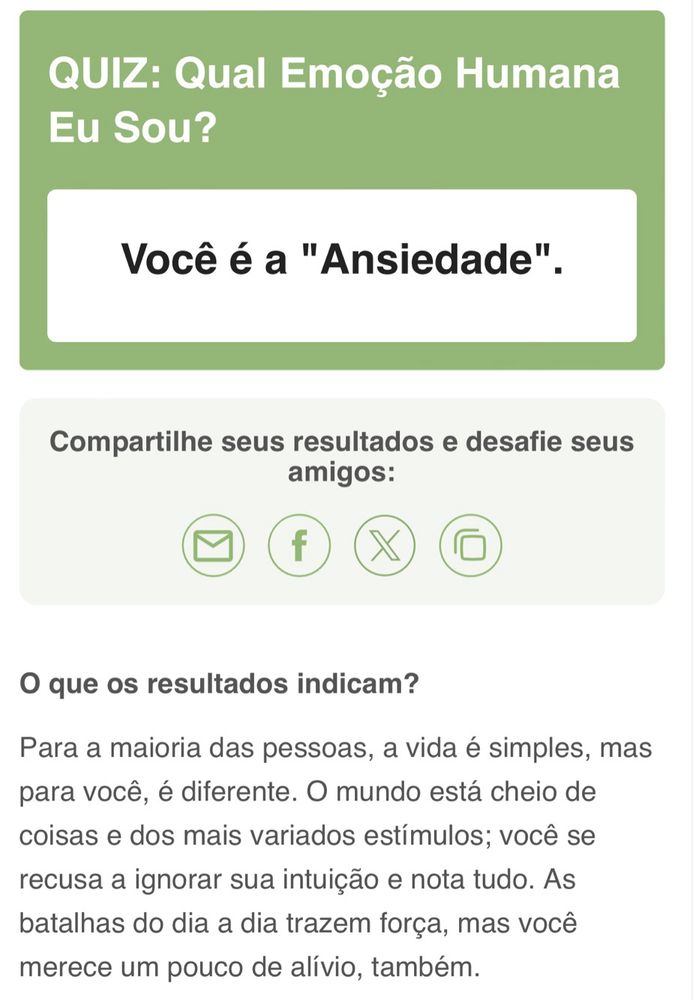693x1000 pixels.
Task: Copy the quiz result link
Action: point(471,546)
